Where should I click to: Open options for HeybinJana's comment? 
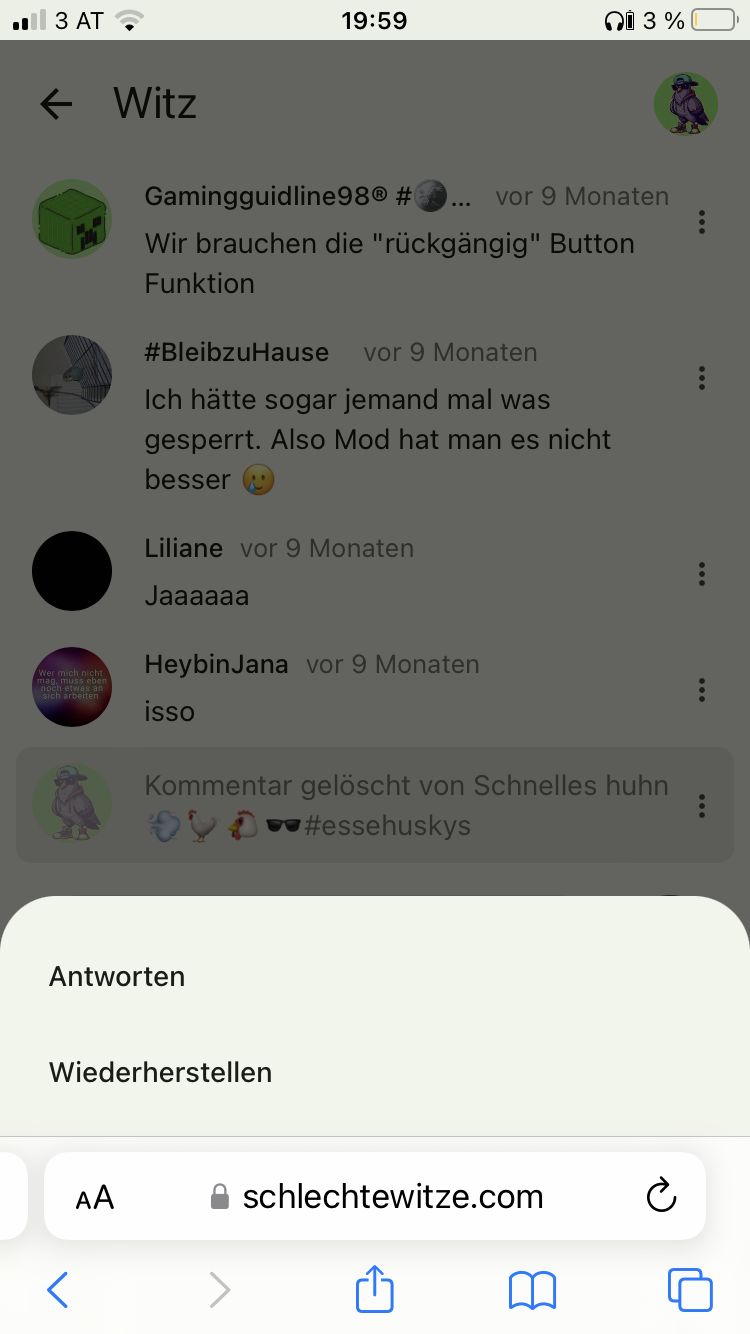(702, 690)
